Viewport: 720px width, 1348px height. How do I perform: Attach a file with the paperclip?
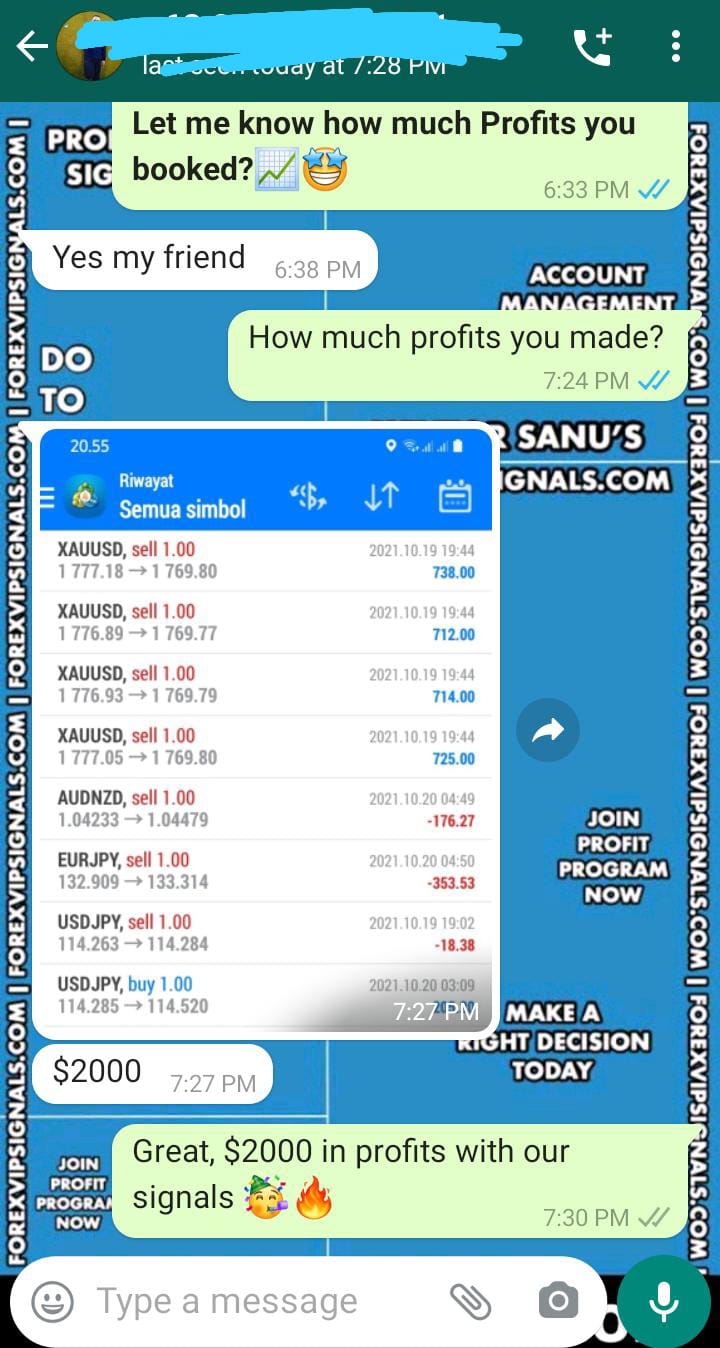[x=470, y=1302]
